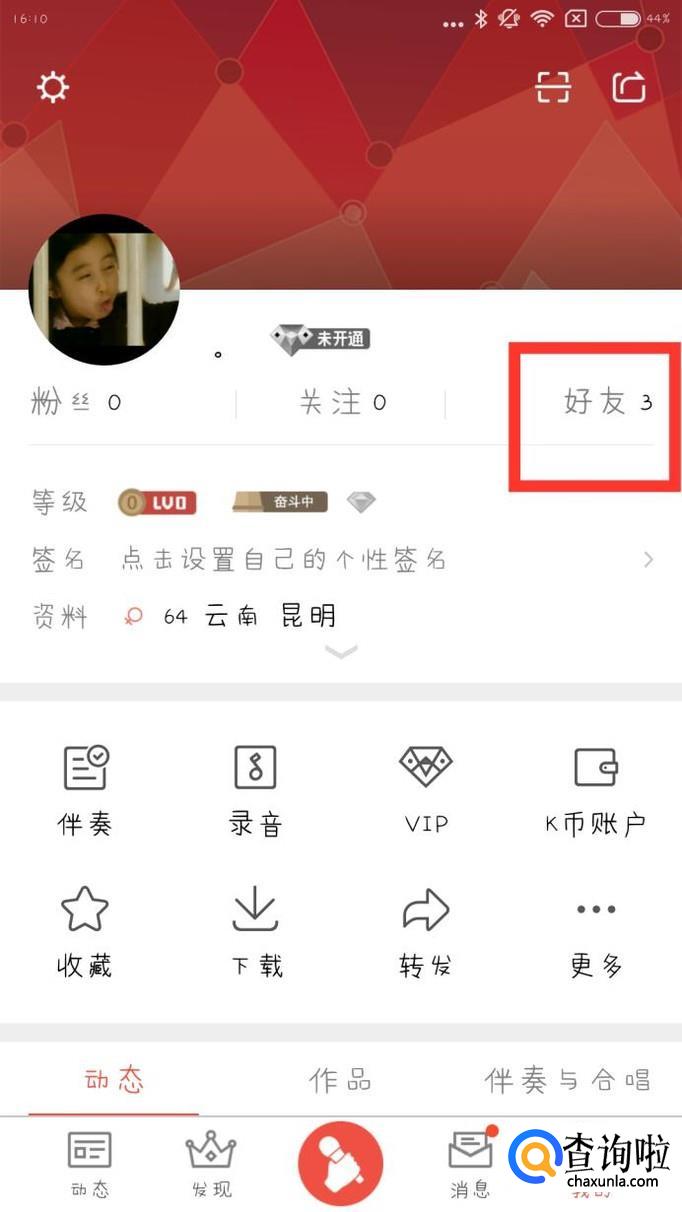Viewport: 682px width, 1212px height.
Task: View the 粉丝 followers list
Action: [x=77, y=403]
